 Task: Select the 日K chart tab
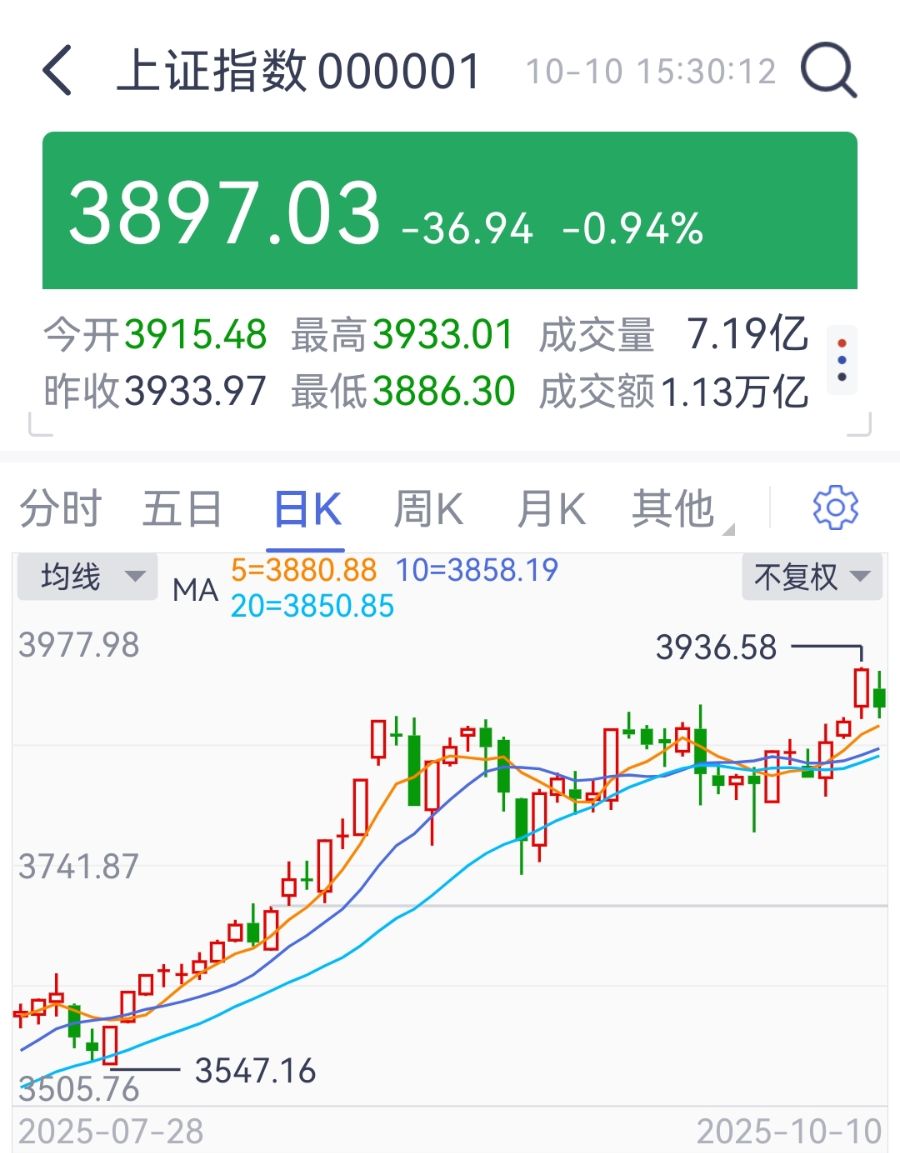(x=306, y=511)
